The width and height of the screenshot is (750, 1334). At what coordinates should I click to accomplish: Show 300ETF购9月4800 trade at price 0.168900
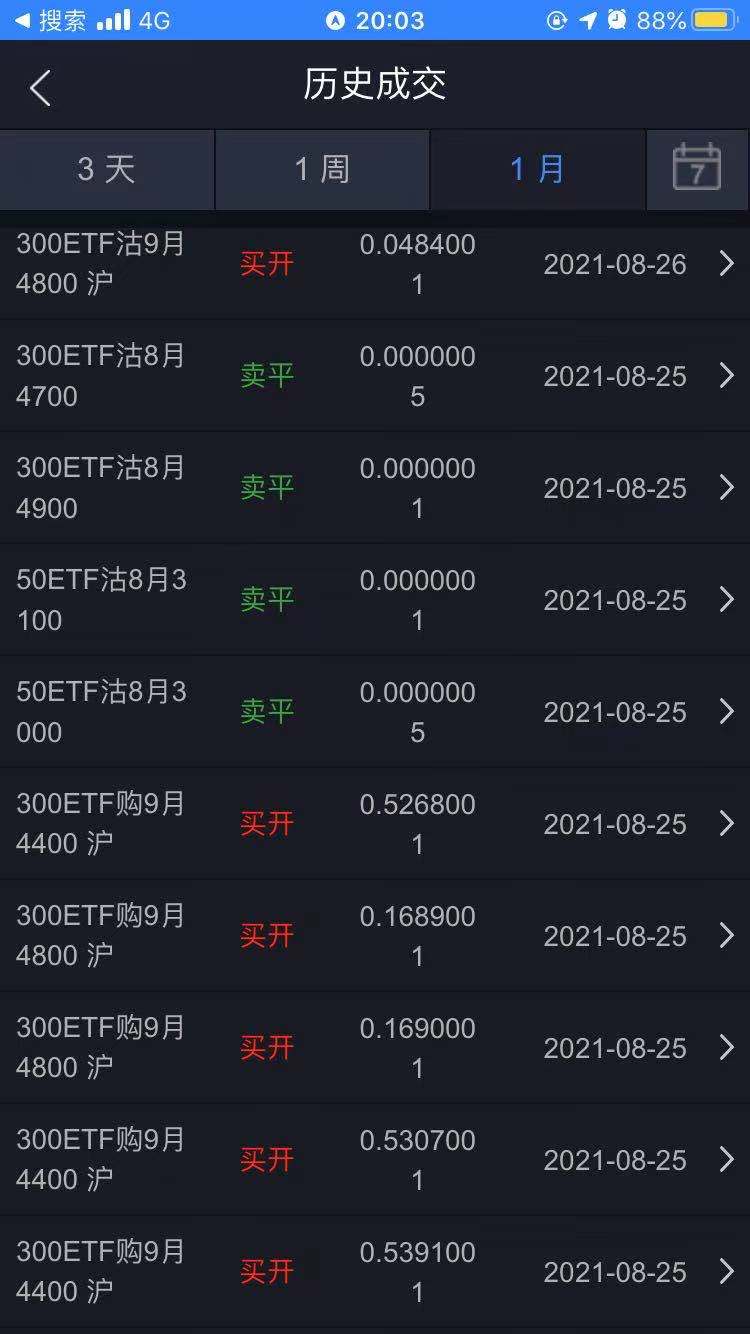tap(375, 936)
